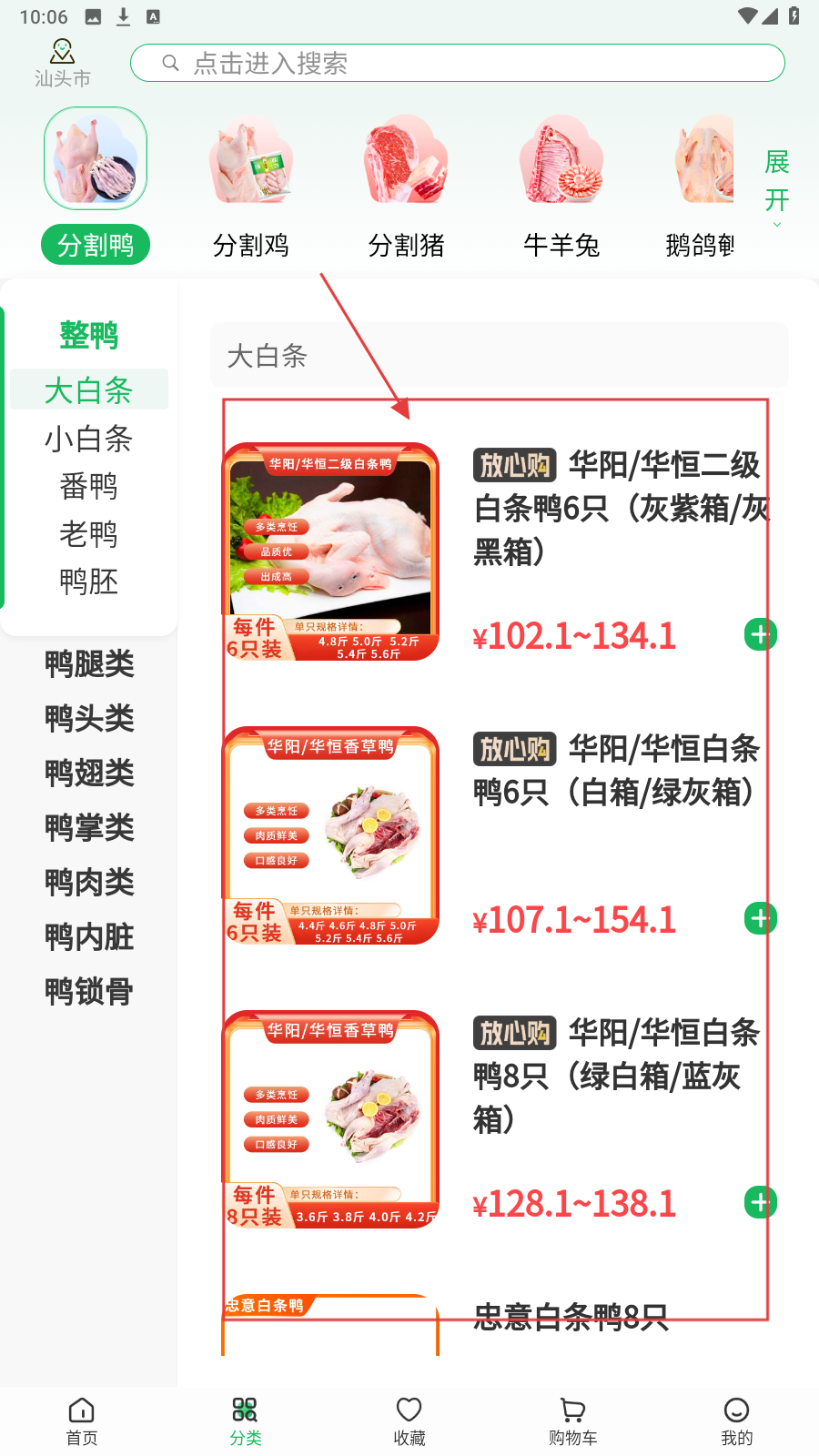Viewport: 819px width, 1456px height.
Task: Open the 鸭腿类 section
Action: pyautogui.click(x=89, y=664)
